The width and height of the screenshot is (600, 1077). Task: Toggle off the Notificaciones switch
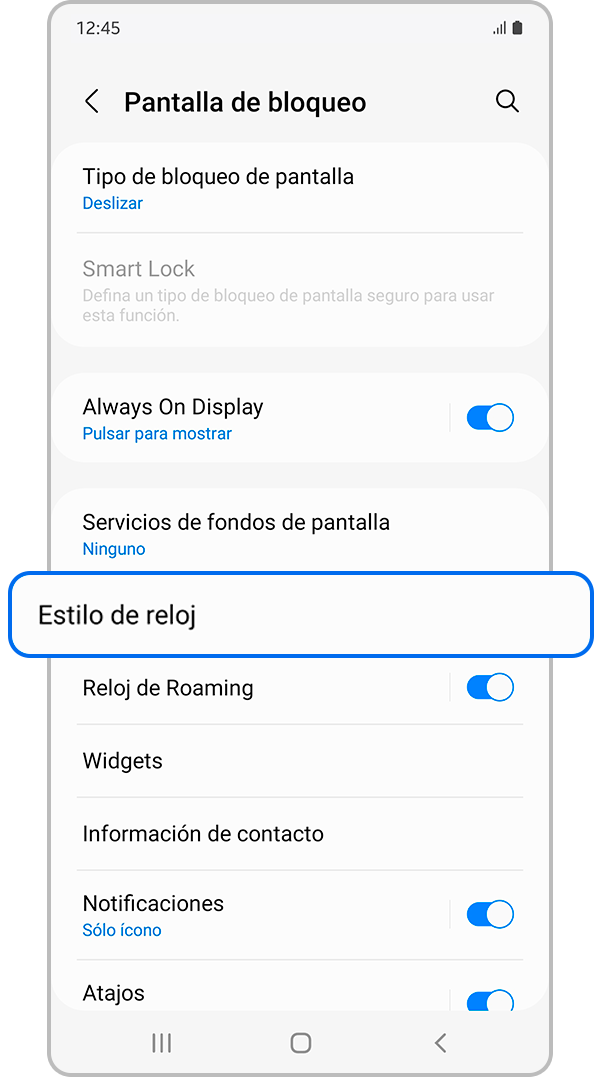point(490,914)
